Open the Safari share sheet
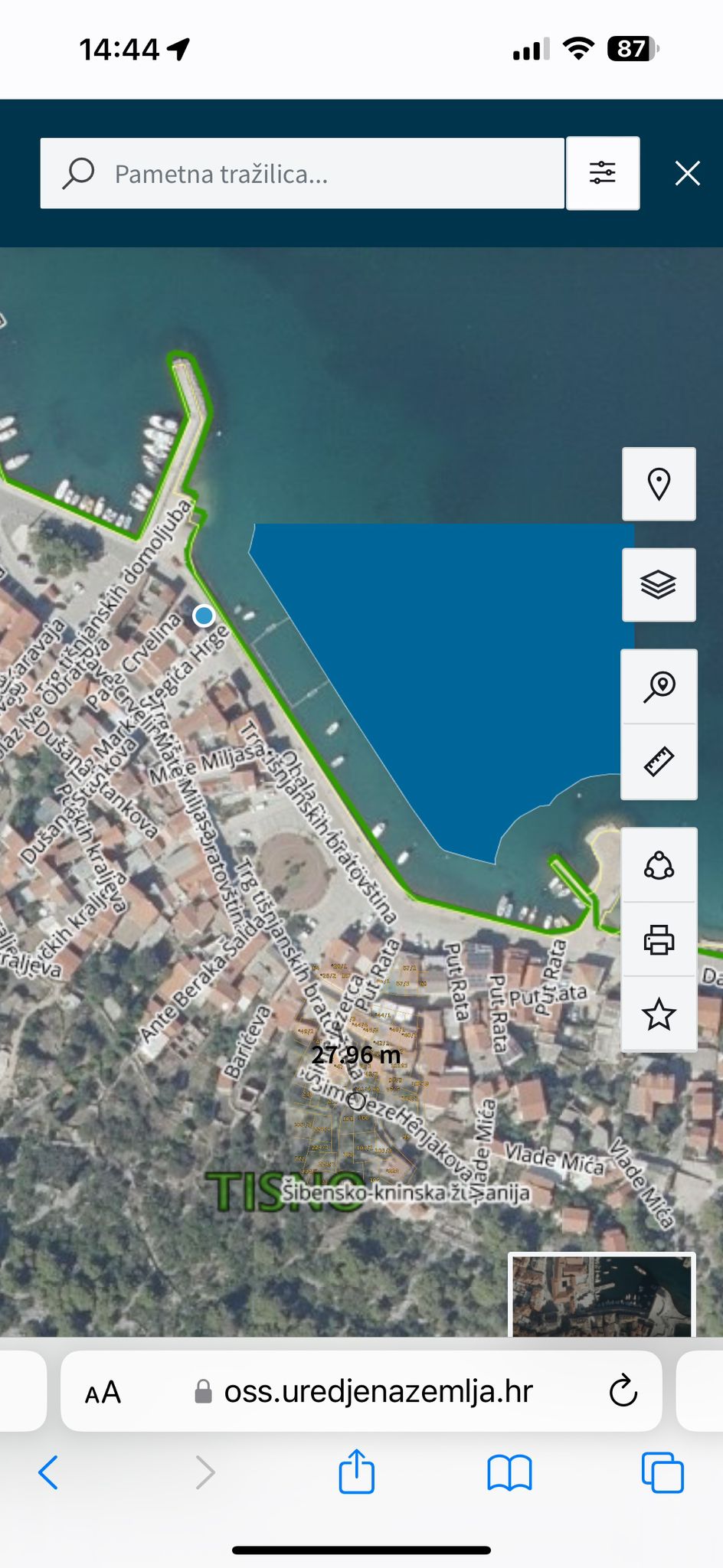Screen dimensions: 723x1568 357,1471
